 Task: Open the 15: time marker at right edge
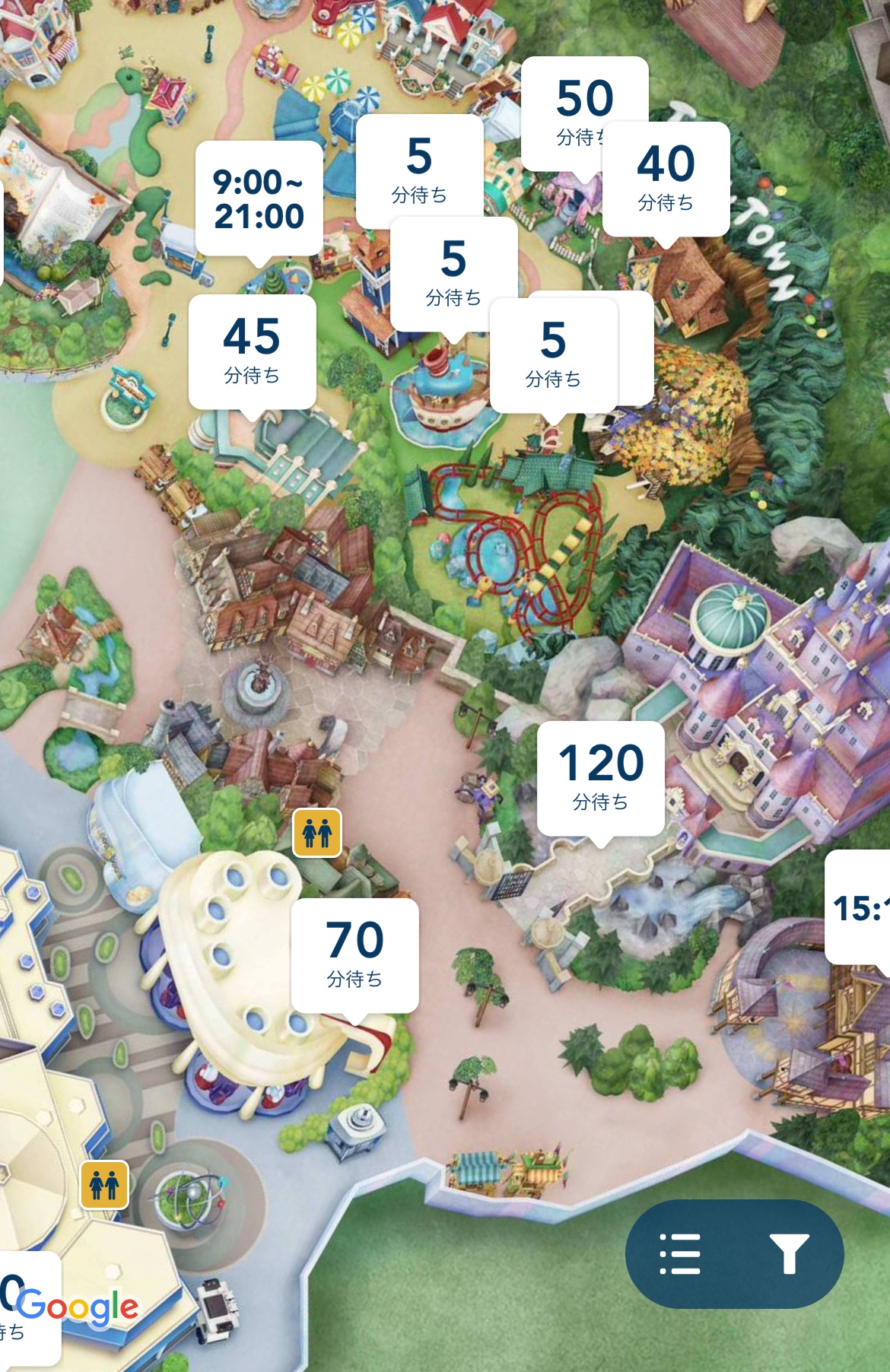(x=859, y=907)
